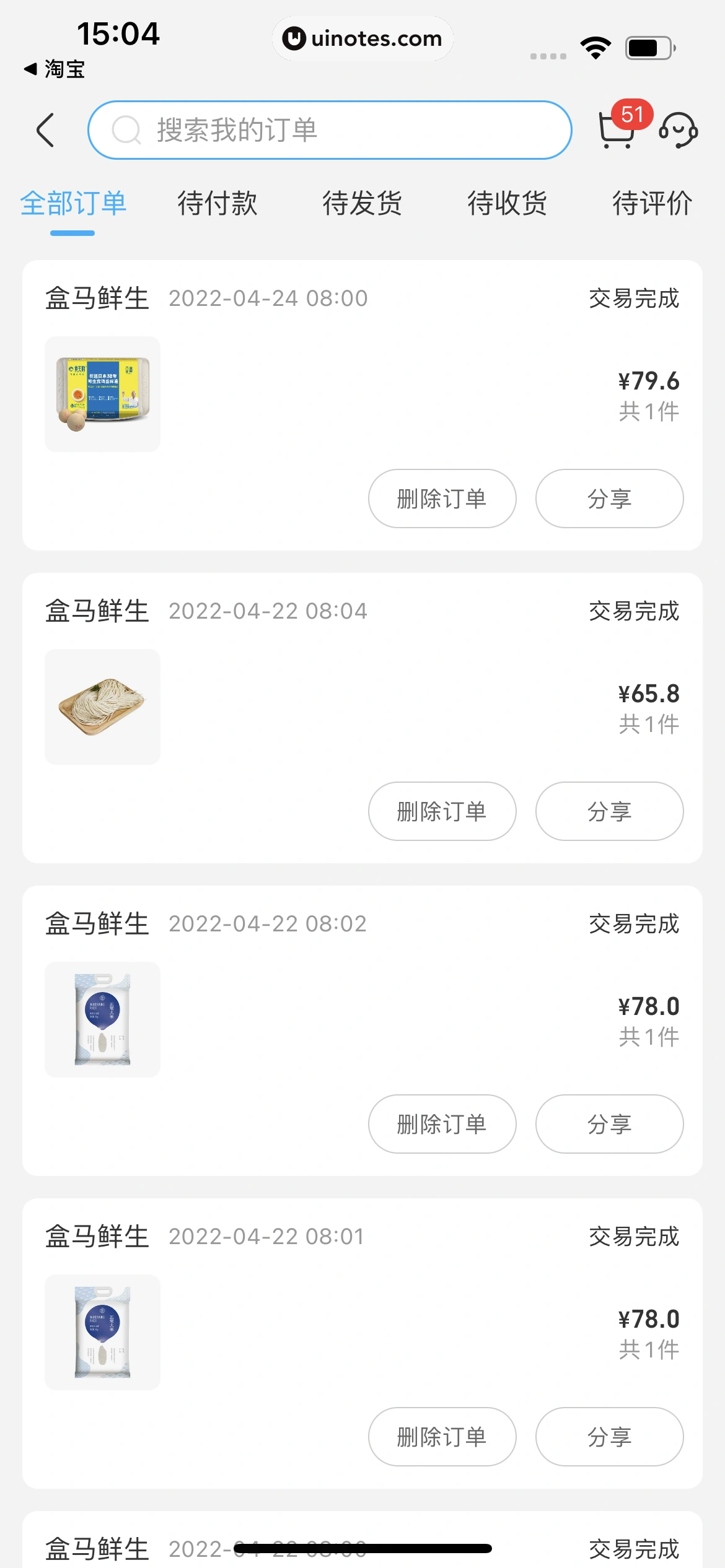Open the 待评价 tab

tap(651, 204)
